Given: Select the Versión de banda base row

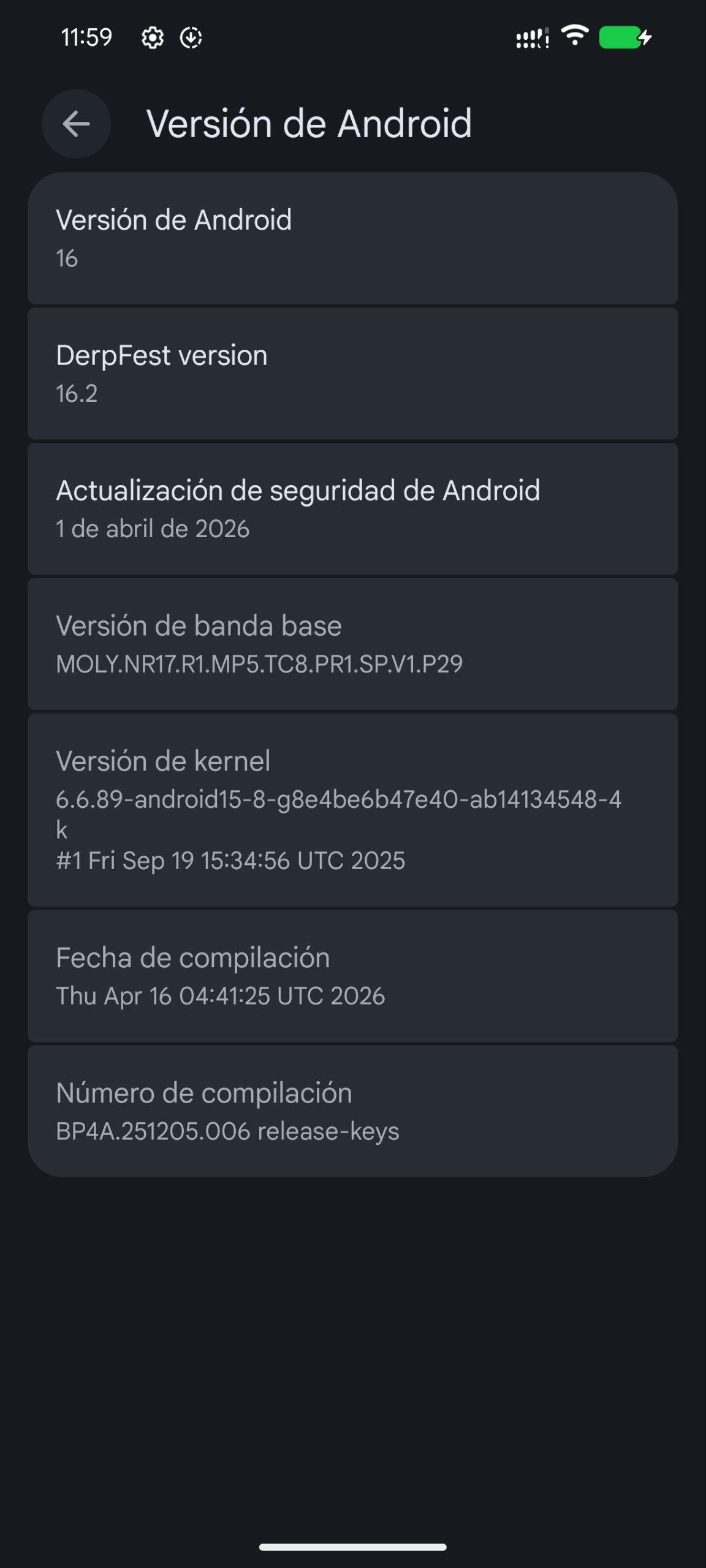Looking at the screenshot, I should [x=352, y=644].
